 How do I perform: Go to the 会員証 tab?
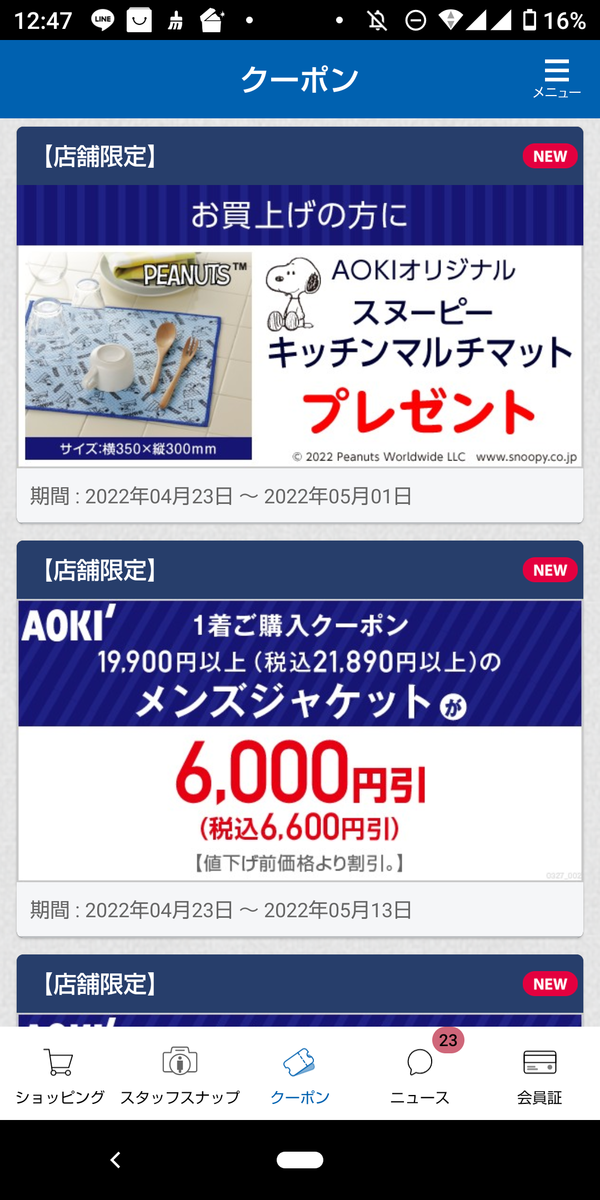tap(540, 1075)
